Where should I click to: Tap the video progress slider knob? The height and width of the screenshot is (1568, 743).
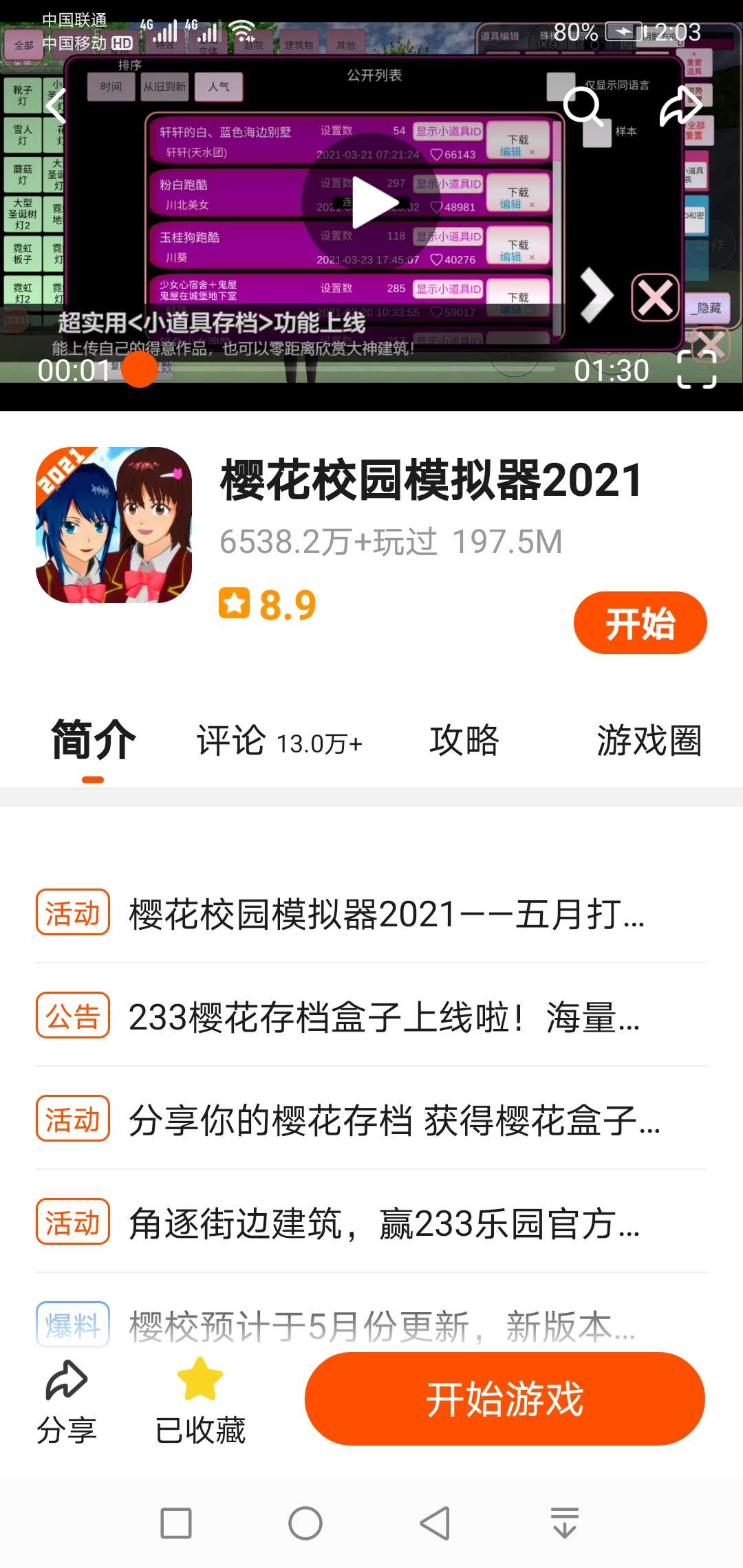click(140, 369)
